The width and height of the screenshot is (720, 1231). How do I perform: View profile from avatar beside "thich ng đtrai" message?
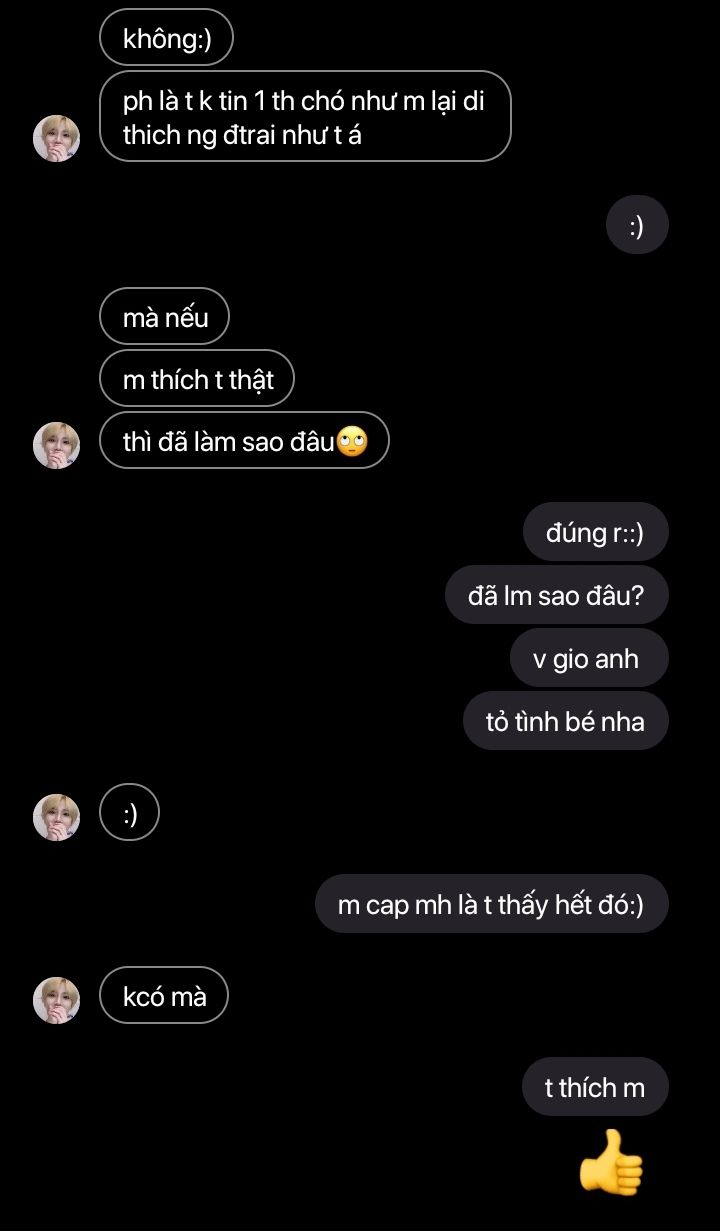(57, 138)
